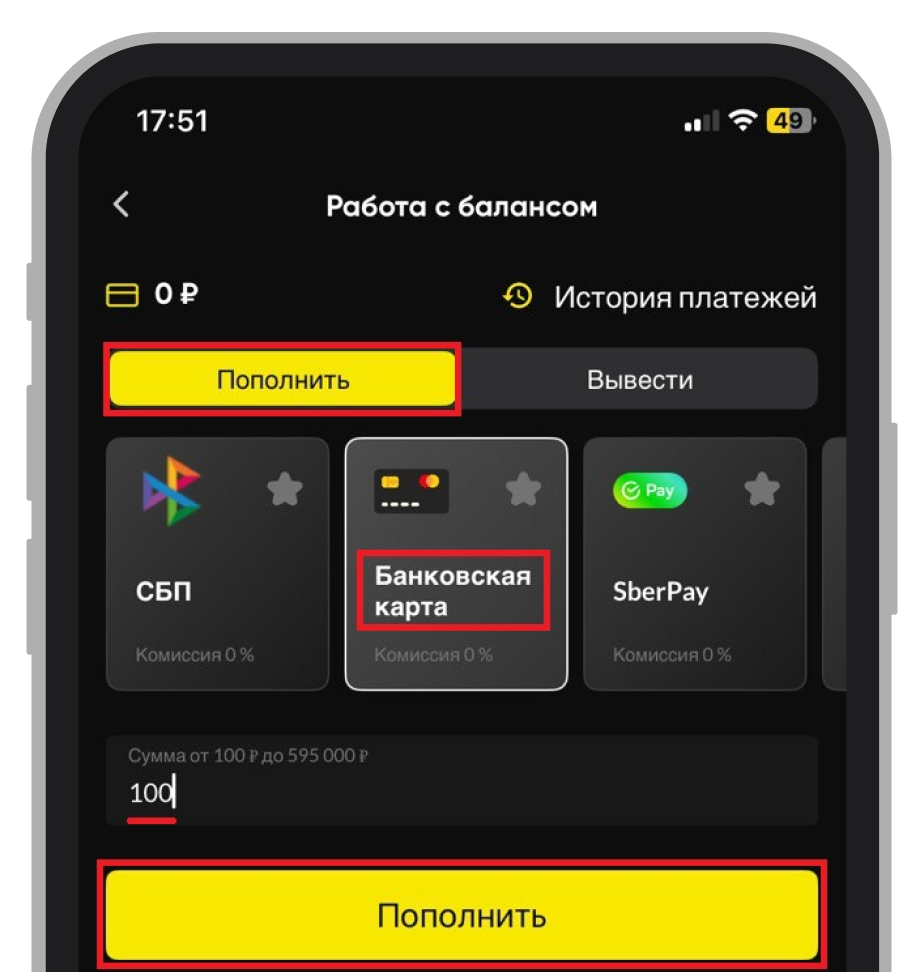This screenshot has width=924, height=972.
Task: Add SberPay to favorites with the star
Action: tap(762, 490)
